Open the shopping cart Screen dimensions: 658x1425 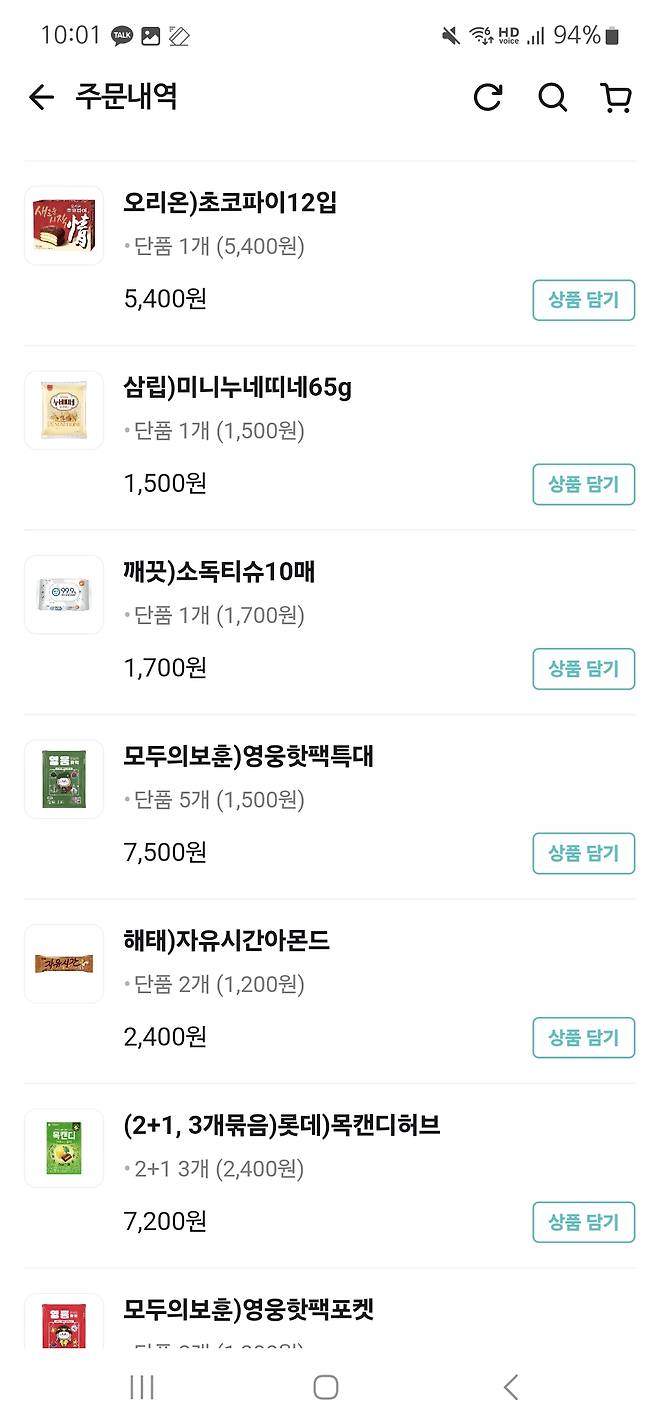click(x=616, y=97)
